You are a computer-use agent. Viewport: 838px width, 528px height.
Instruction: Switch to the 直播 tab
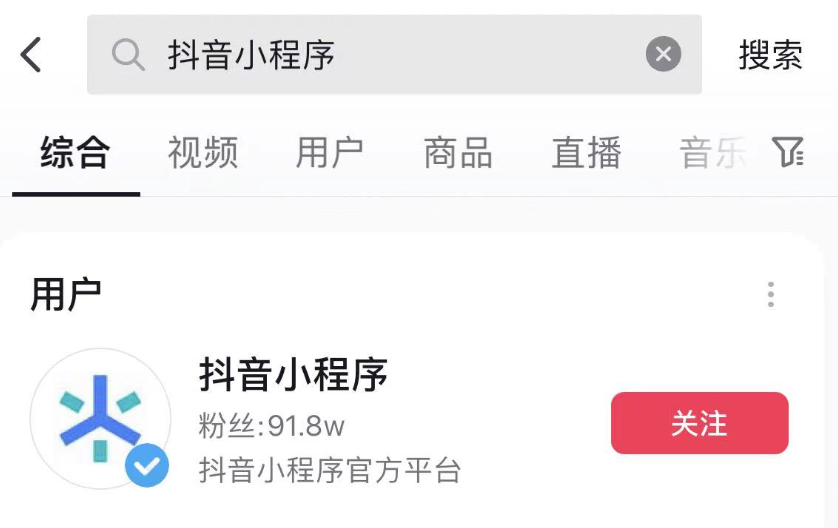[586, 153]
